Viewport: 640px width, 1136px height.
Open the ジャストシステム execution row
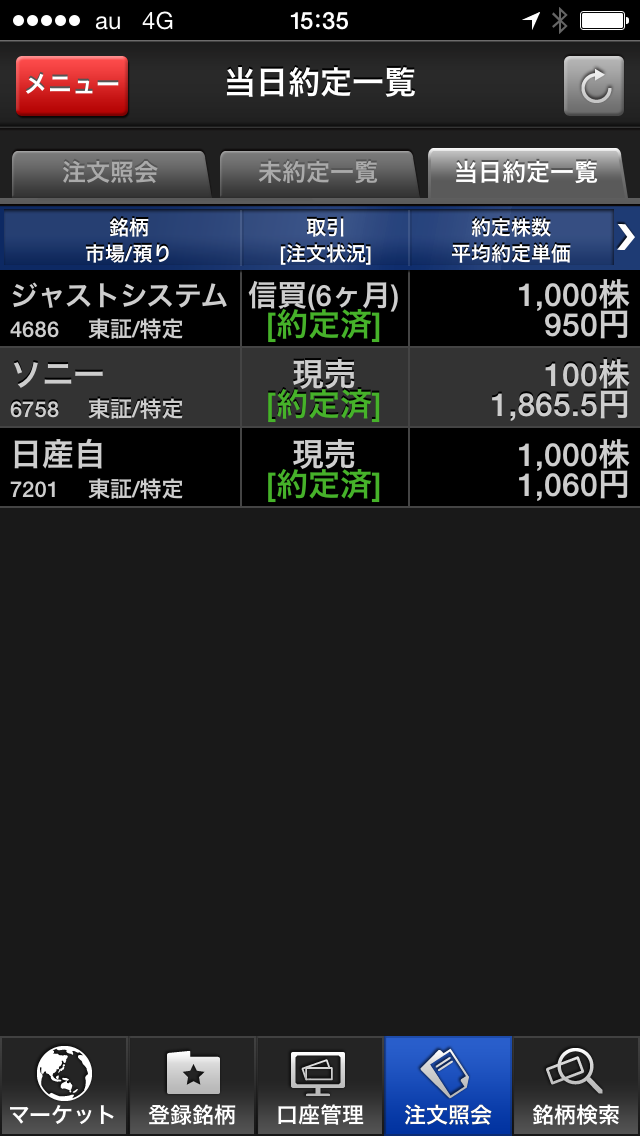click(320, 307)
